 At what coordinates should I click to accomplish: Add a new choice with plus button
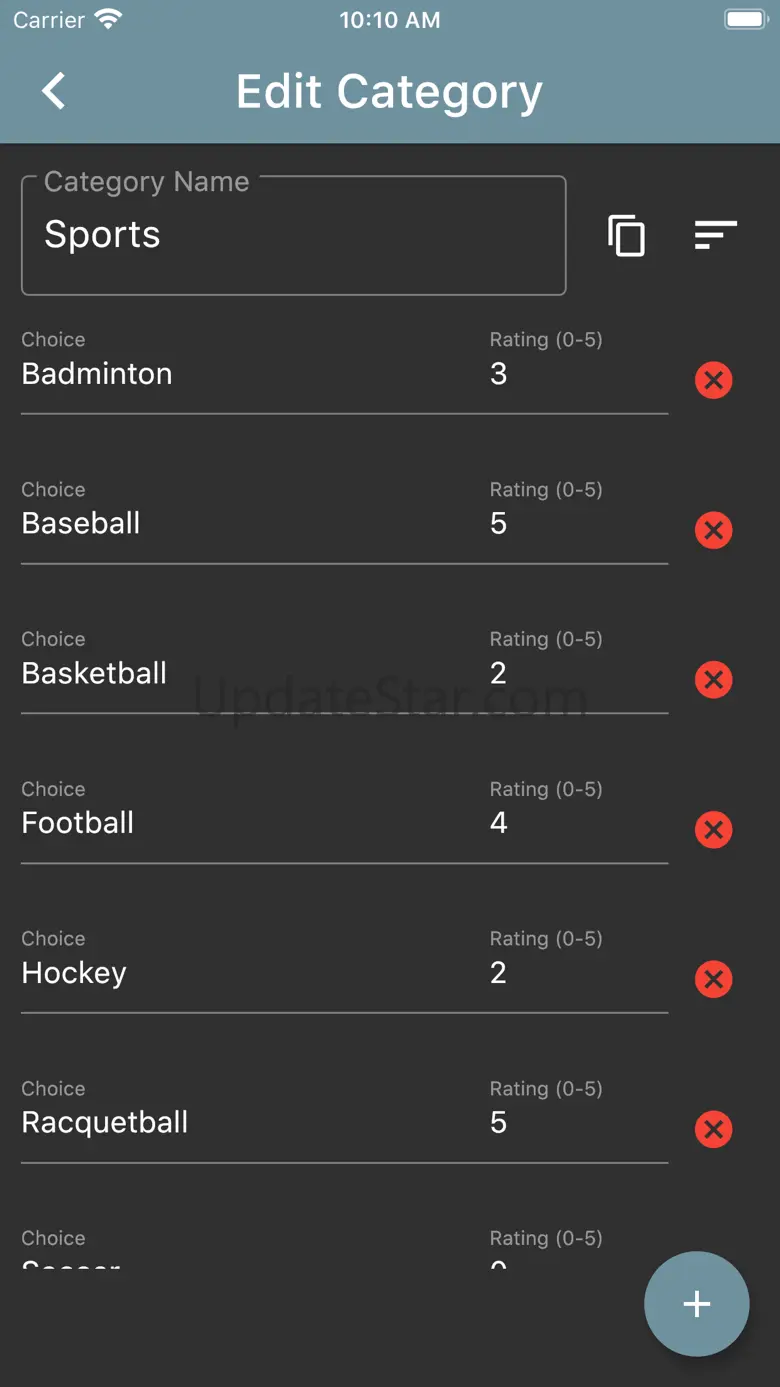[x=696, y=1304]
